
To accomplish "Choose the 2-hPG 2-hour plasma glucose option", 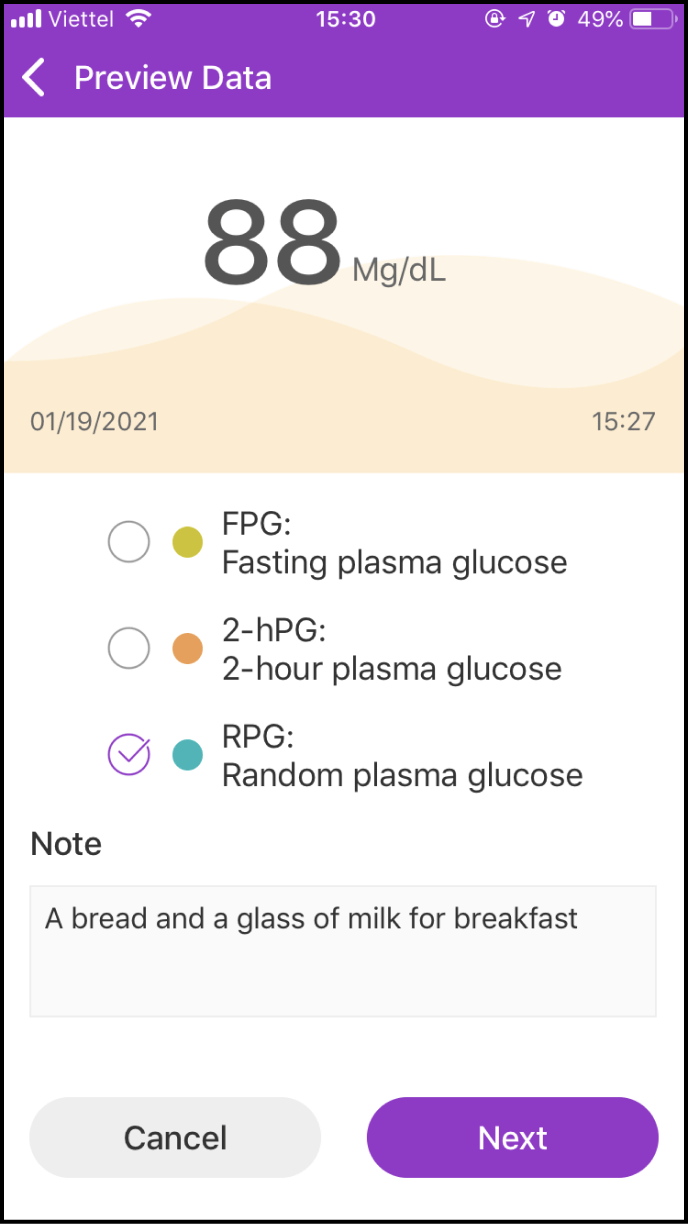I will pos(129,649).
